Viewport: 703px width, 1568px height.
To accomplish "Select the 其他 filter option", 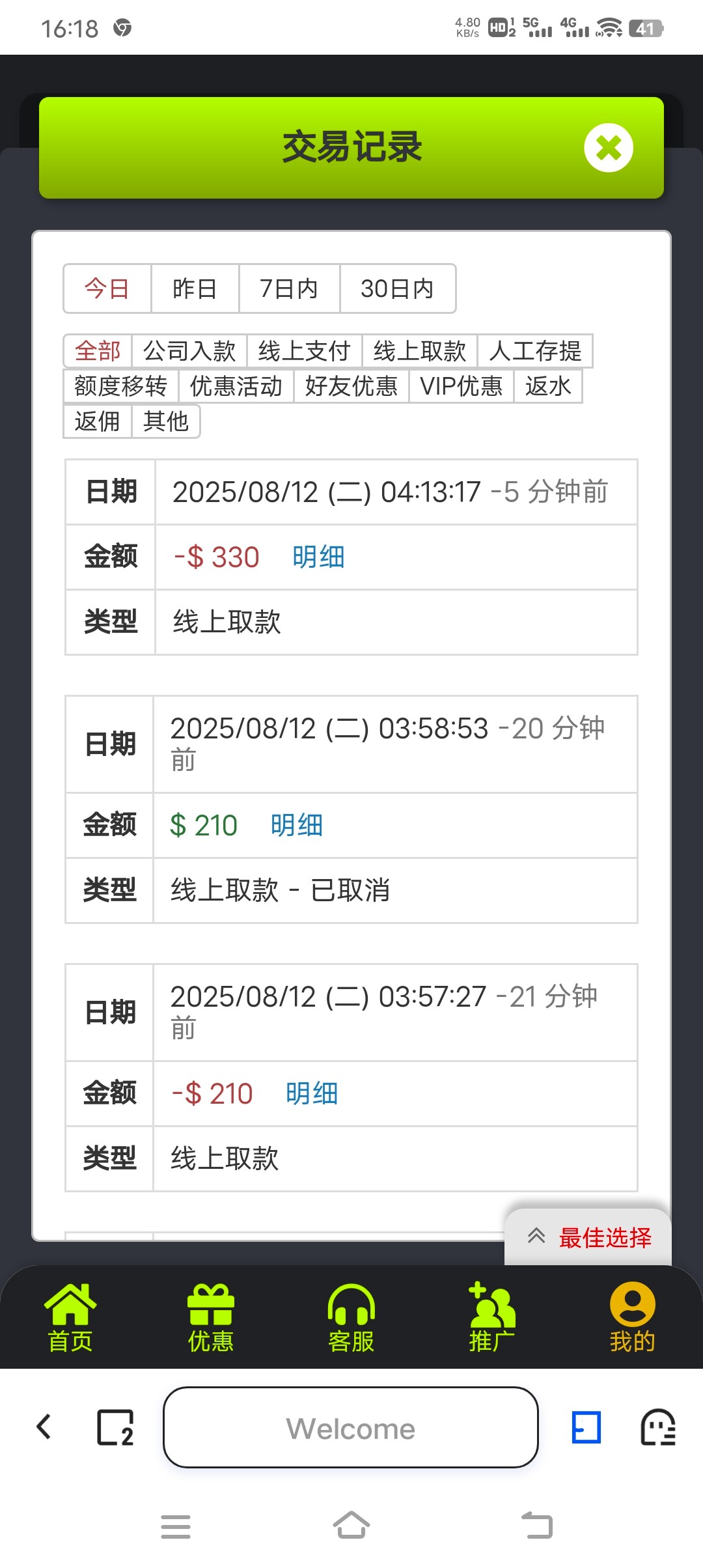I will [x=166, y=421].
